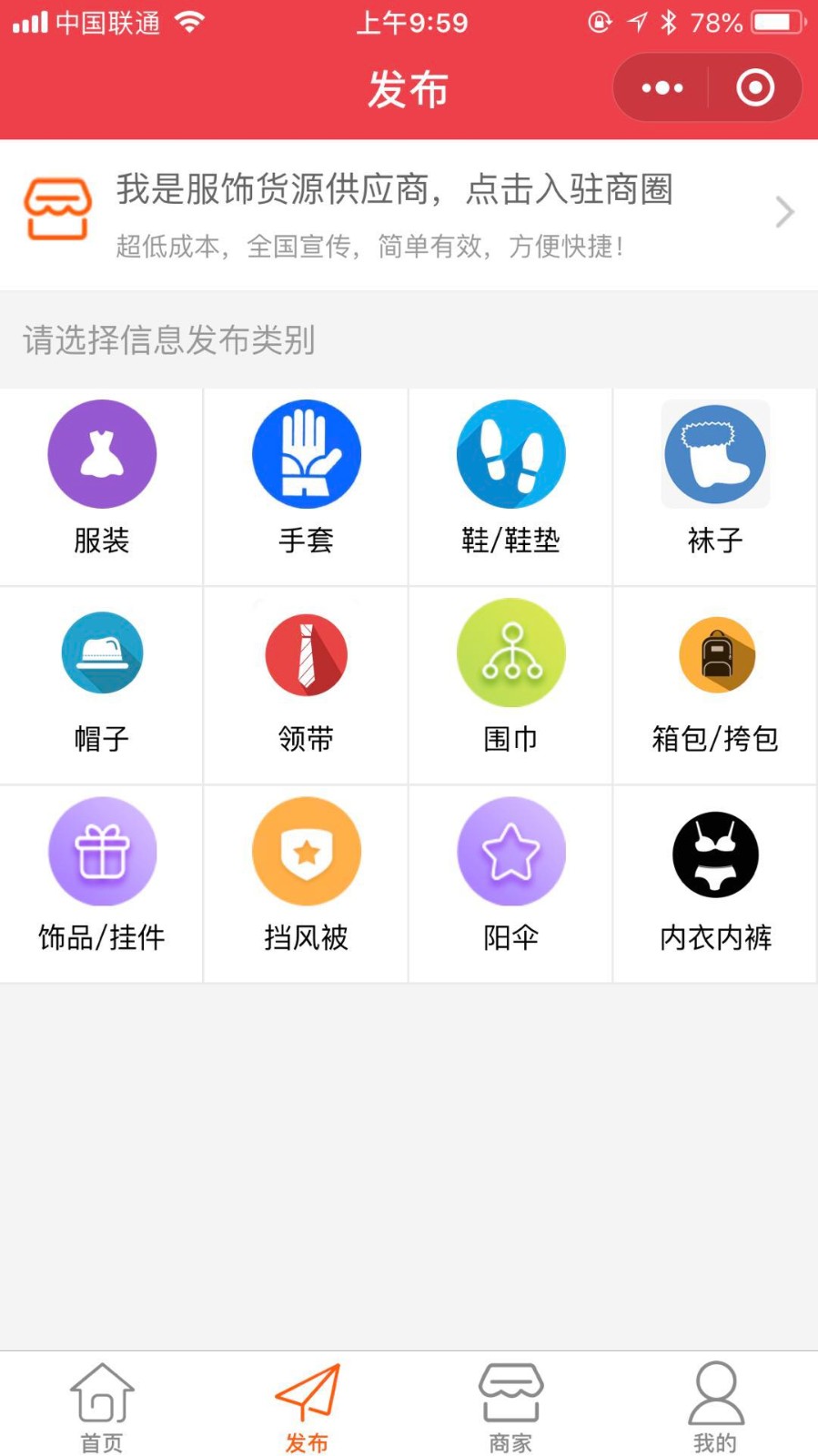Choose the 挡风被 category
The height and width of the screenshot is (1456, 818).
306,884
